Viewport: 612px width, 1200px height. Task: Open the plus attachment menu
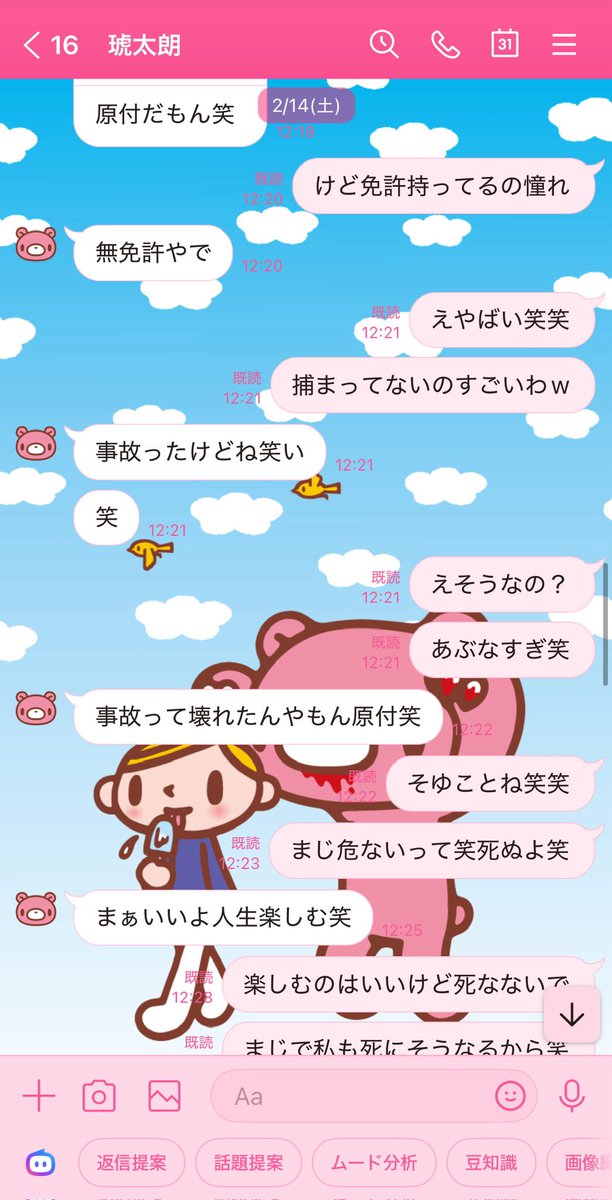[x=38, y=1097]
